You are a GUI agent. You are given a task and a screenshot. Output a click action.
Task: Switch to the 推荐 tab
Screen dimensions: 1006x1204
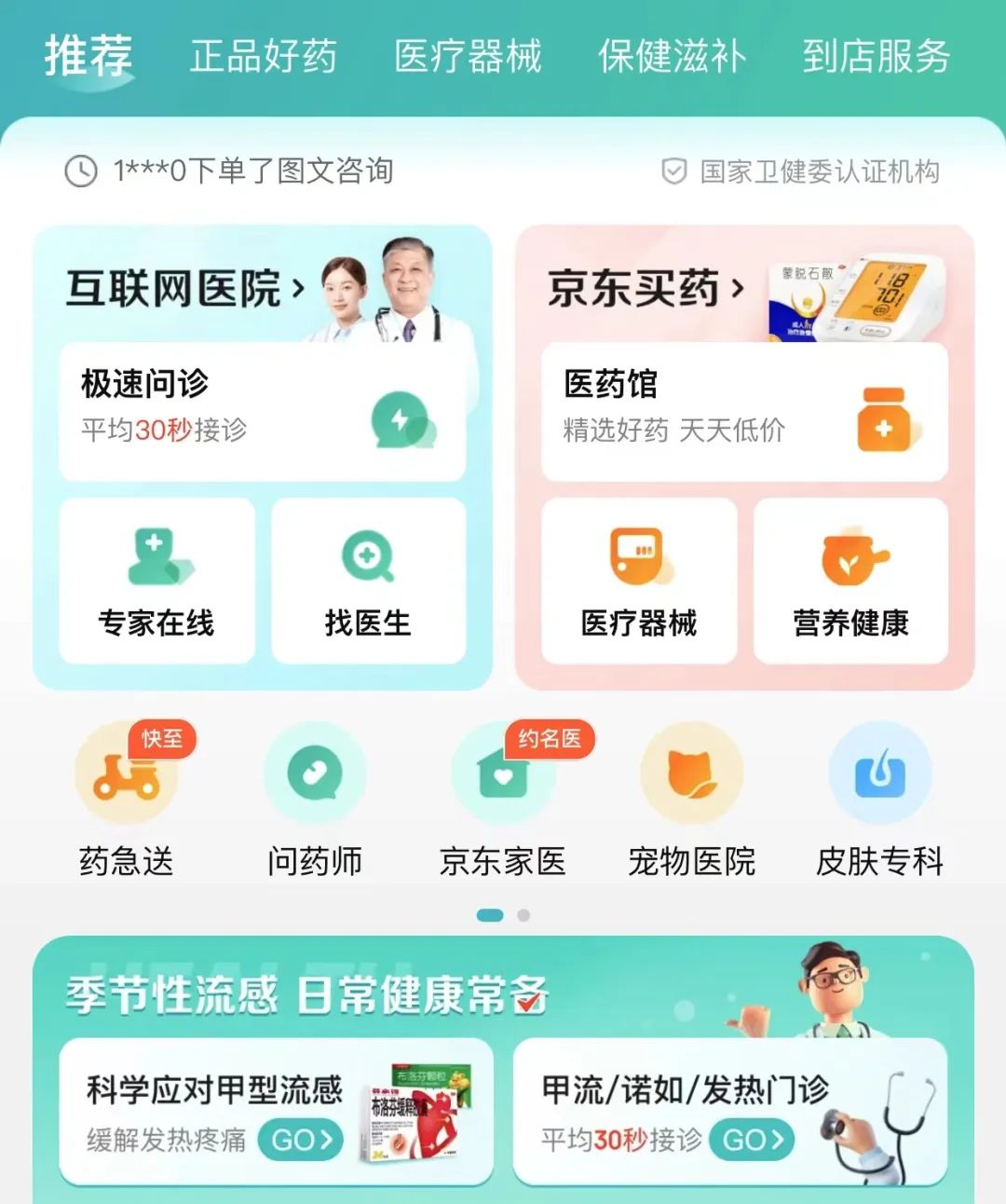coord(88,57)
